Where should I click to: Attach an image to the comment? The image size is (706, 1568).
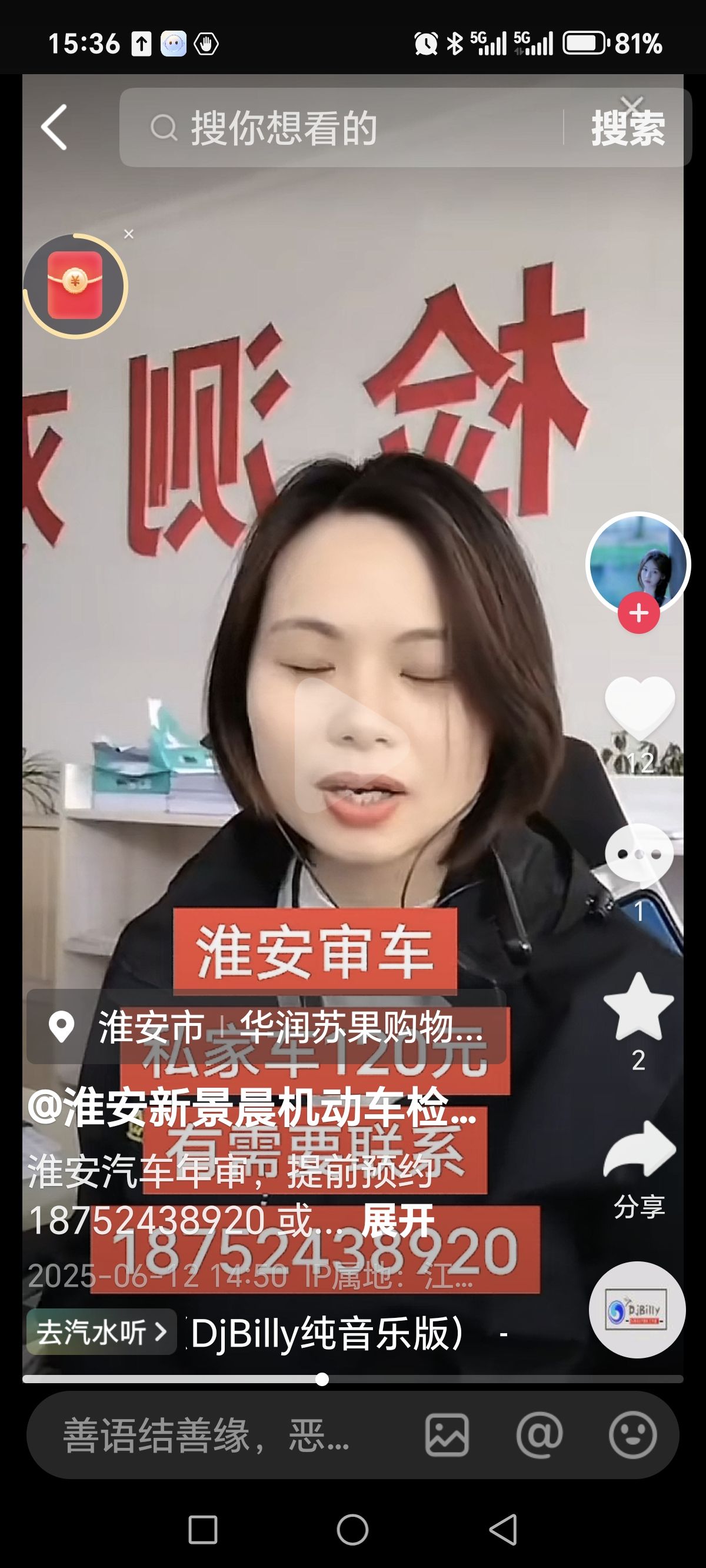click(447, 1436)
